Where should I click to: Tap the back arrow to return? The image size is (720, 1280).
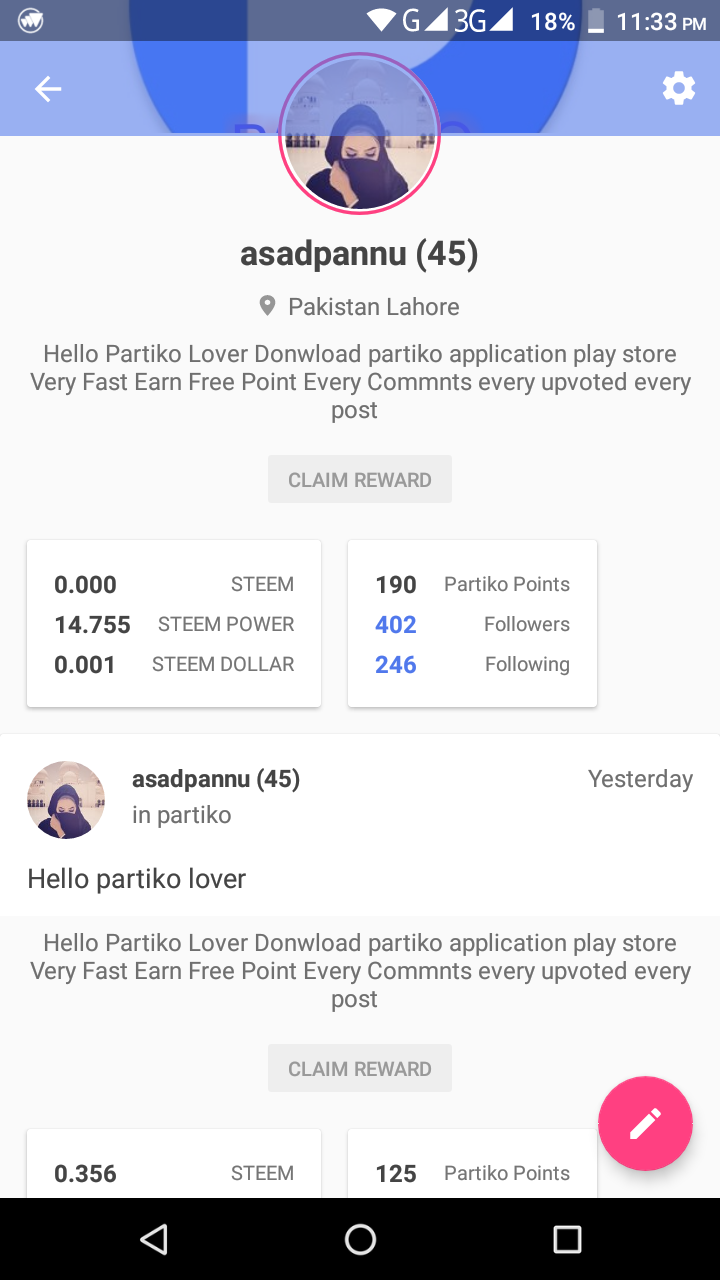(47, 88)
